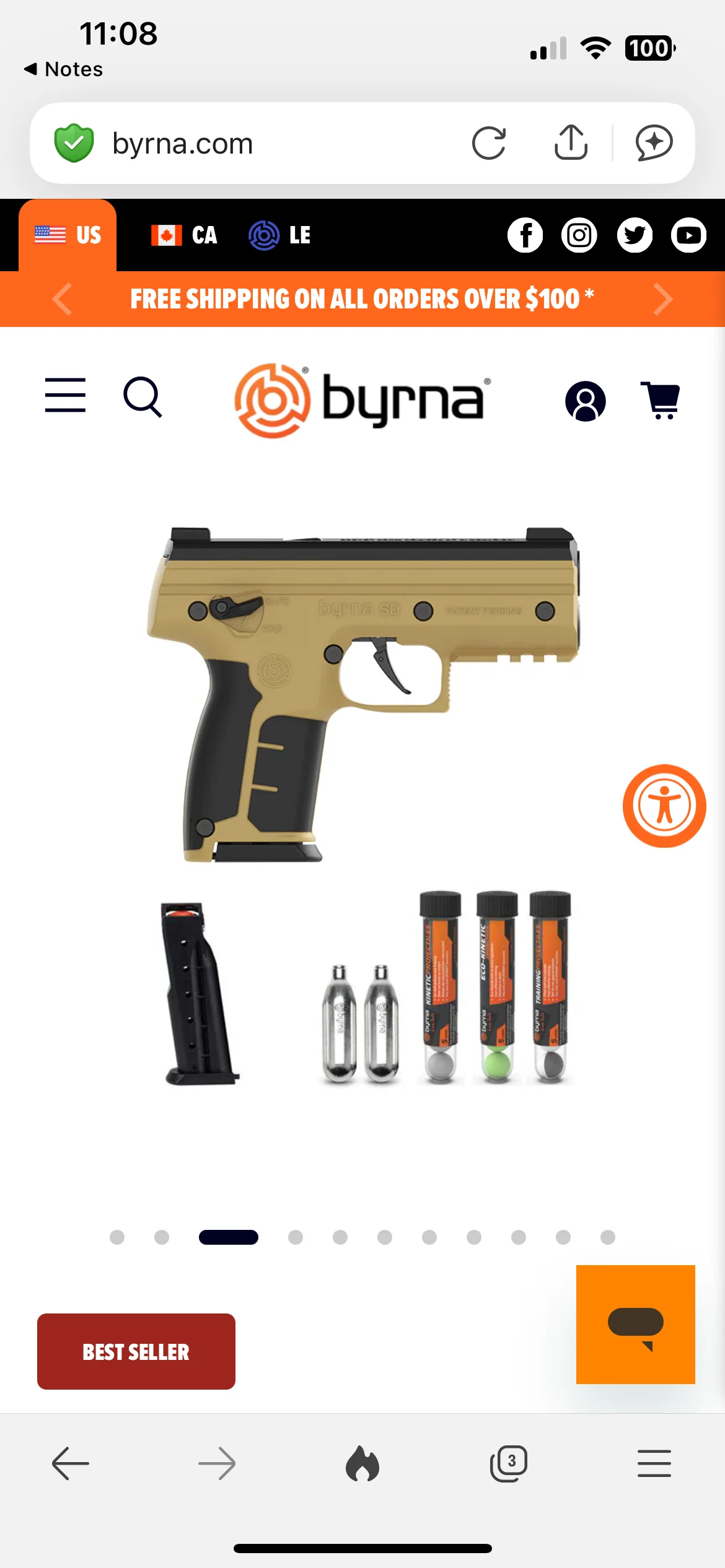Open Byrna's Twitter page
This screenshot has width=725, height=1568.
click(x=635, y=235)
